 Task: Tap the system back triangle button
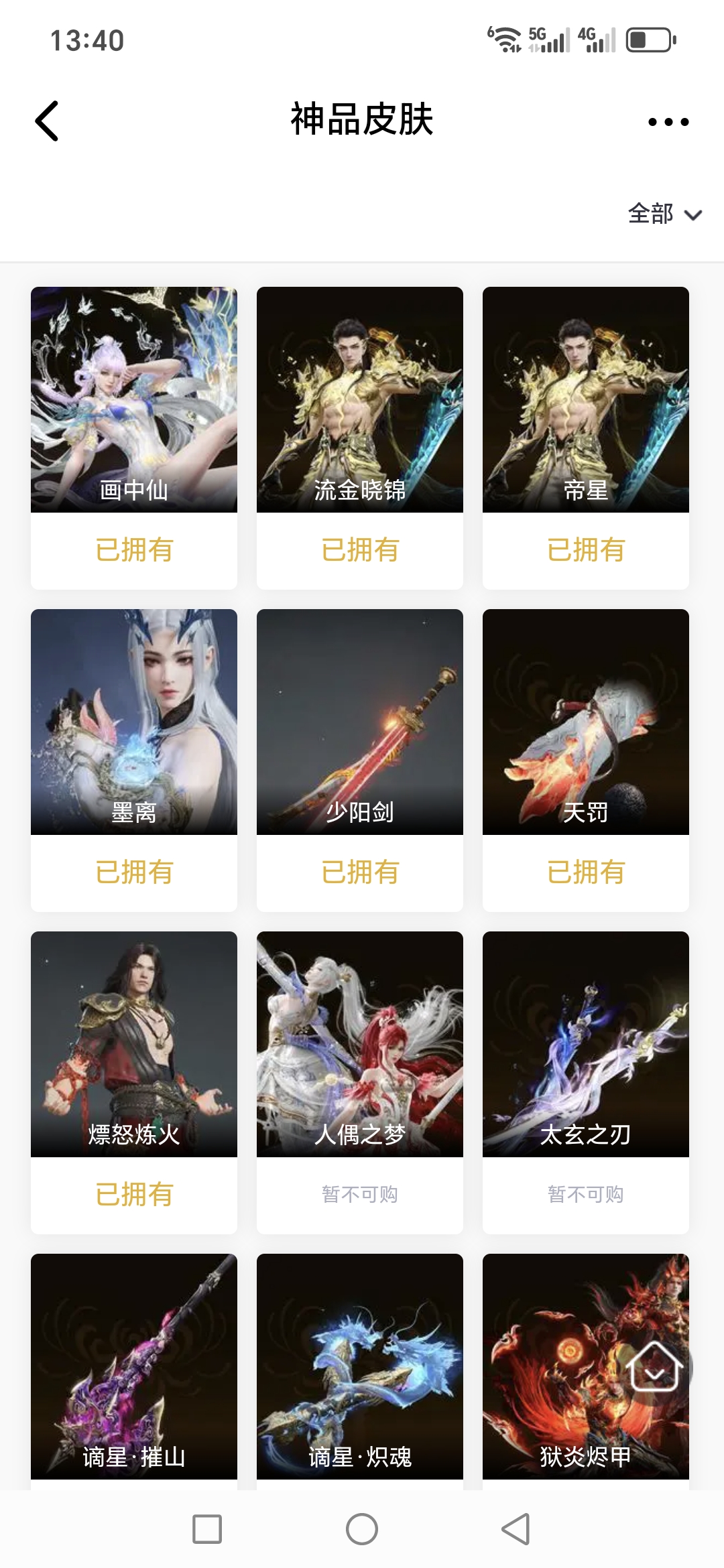pos(516,1529)
